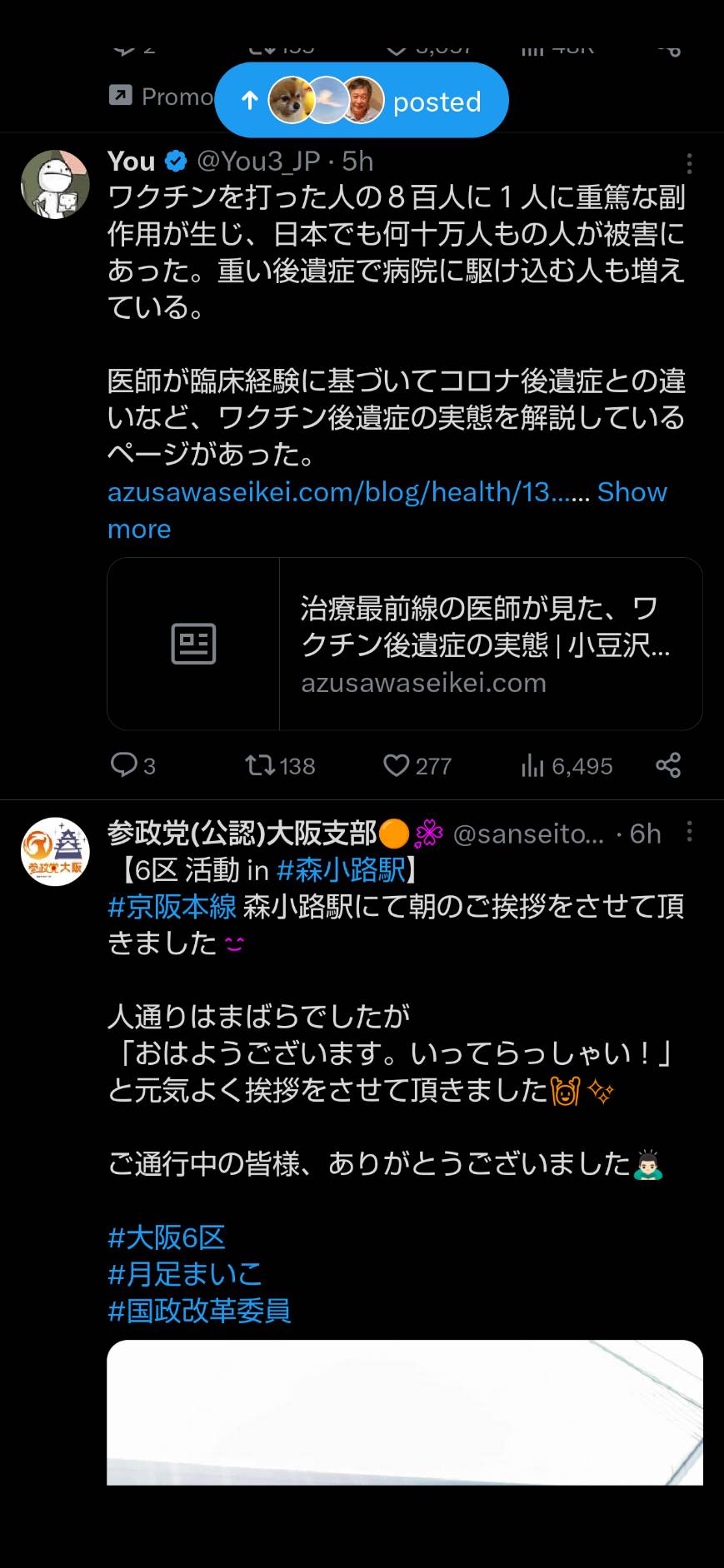View analytics showing 6,495 views

coord(567,765)
